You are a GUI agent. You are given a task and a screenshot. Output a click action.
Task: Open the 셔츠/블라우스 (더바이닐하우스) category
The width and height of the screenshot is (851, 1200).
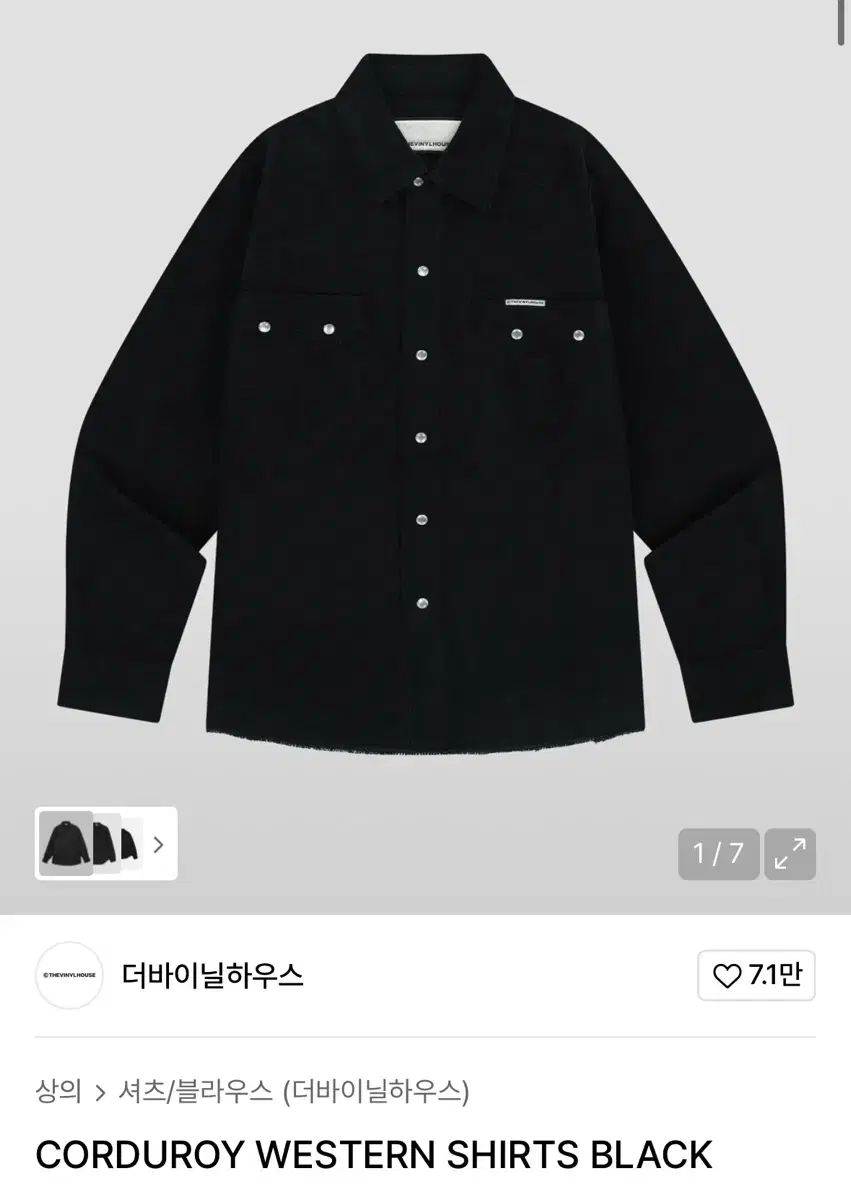[x=294, y=1091]
